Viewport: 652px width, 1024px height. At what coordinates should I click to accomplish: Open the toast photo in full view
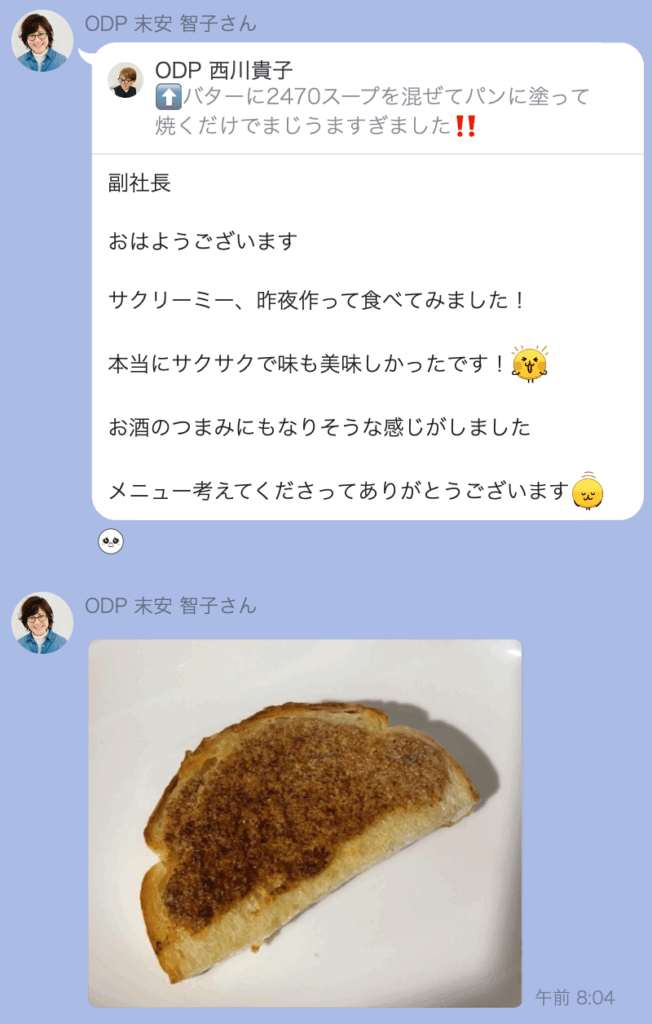[x=305, y=823]
